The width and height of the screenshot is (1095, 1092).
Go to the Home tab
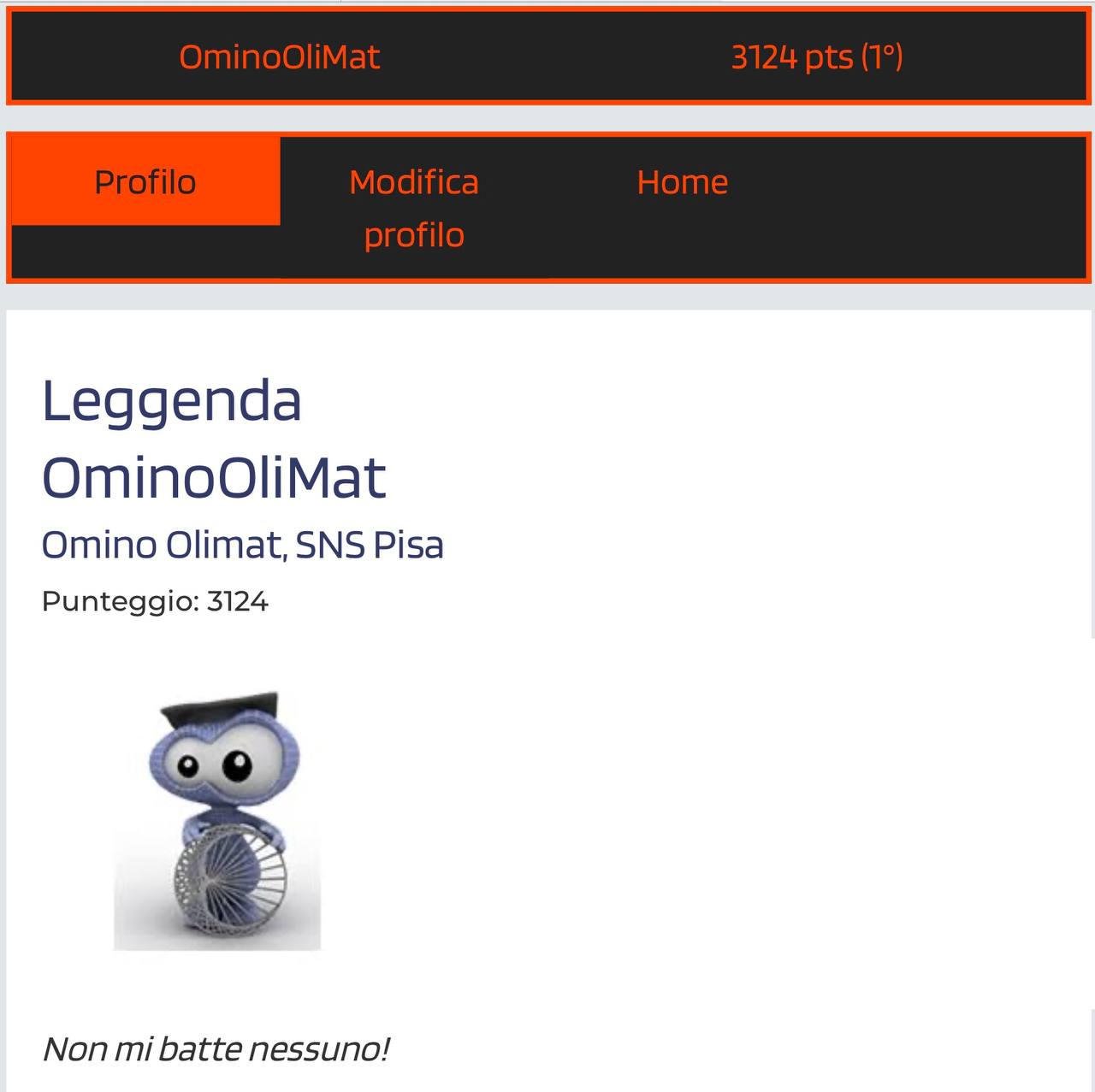coord(682,182)
